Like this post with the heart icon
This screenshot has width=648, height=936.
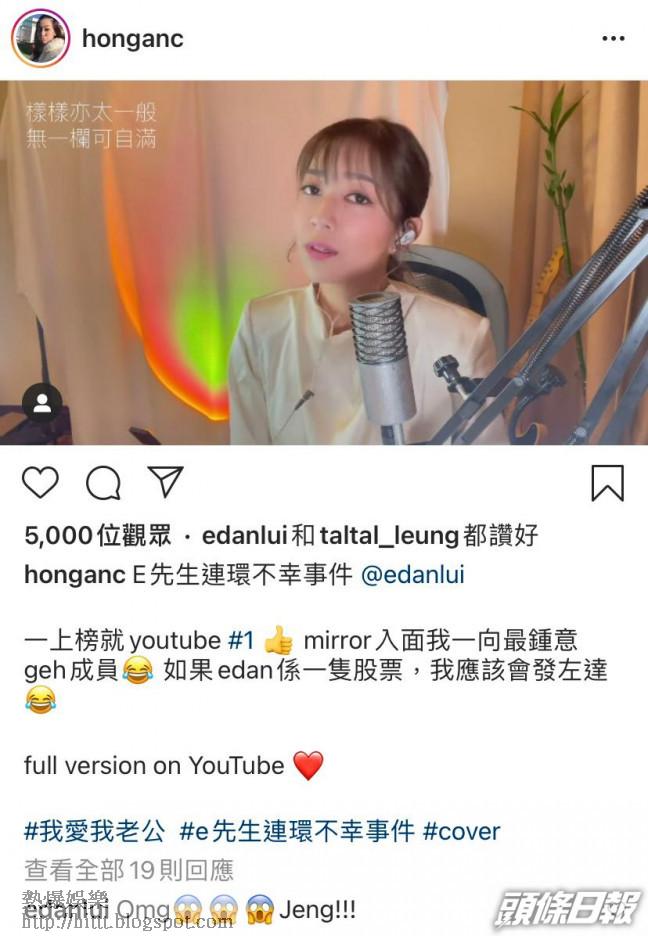(40, 482)
